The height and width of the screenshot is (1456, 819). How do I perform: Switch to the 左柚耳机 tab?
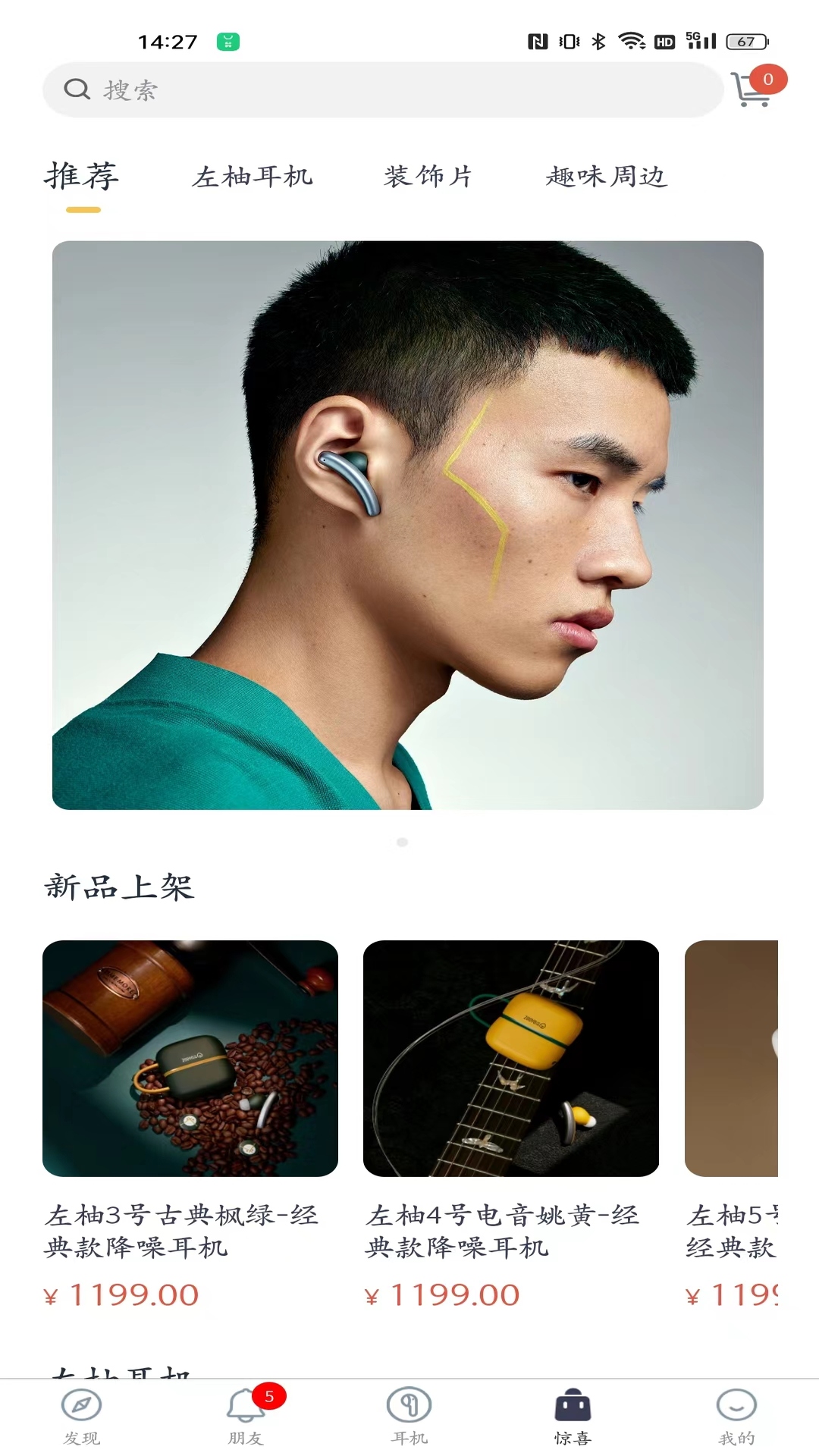click(253, 177)
